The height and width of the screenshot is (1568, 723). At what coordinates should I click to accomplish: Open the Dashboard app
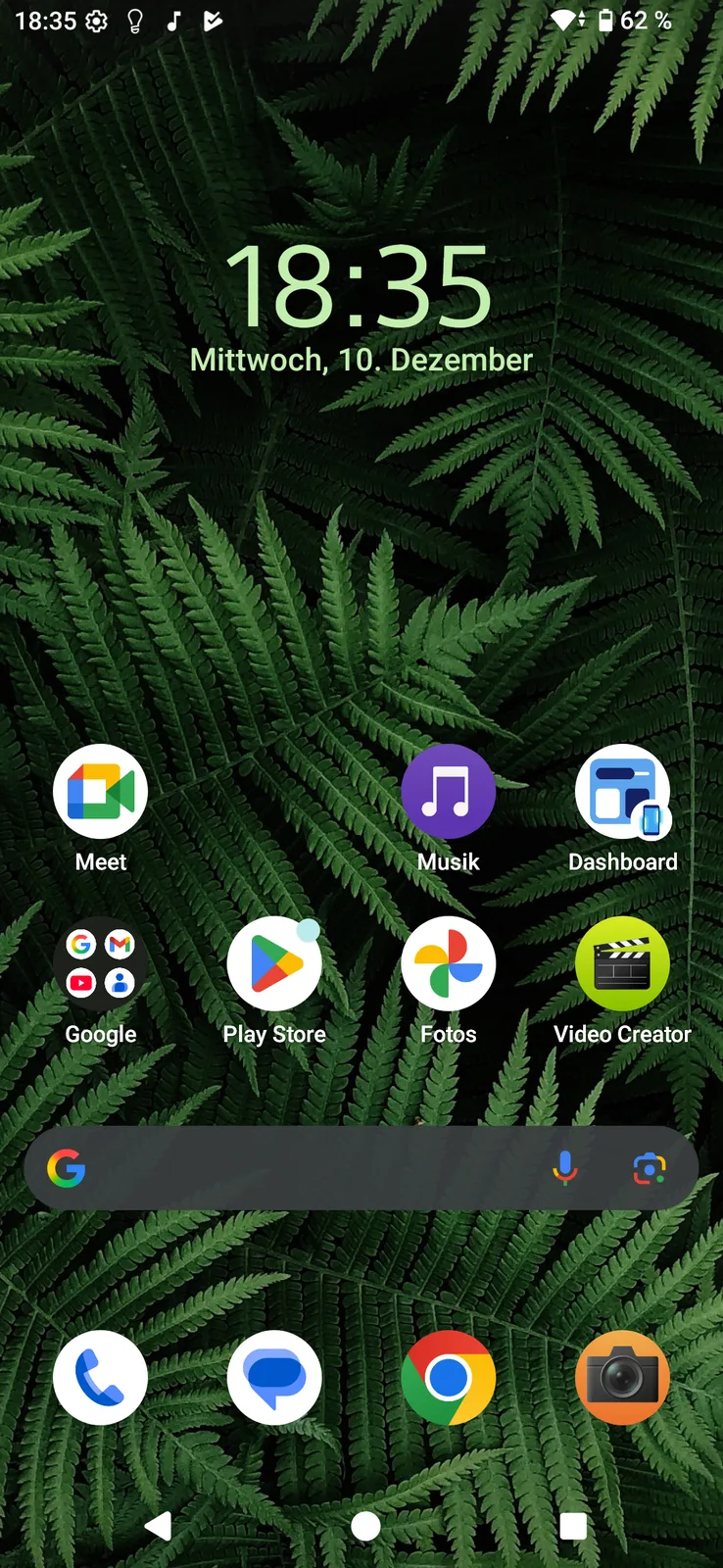622,792
